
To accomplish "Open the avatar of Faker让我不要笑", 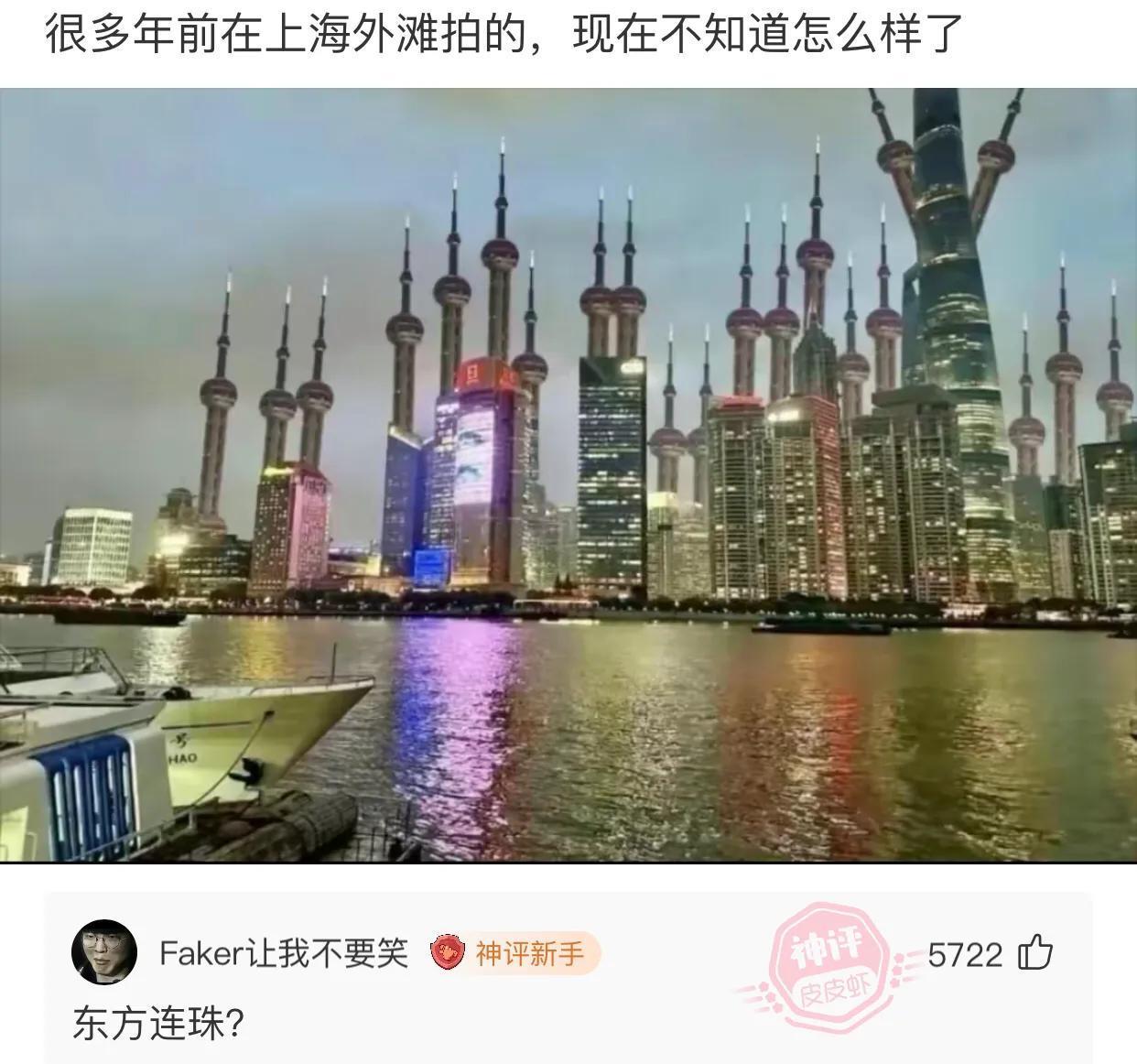I will pos(104,953).
